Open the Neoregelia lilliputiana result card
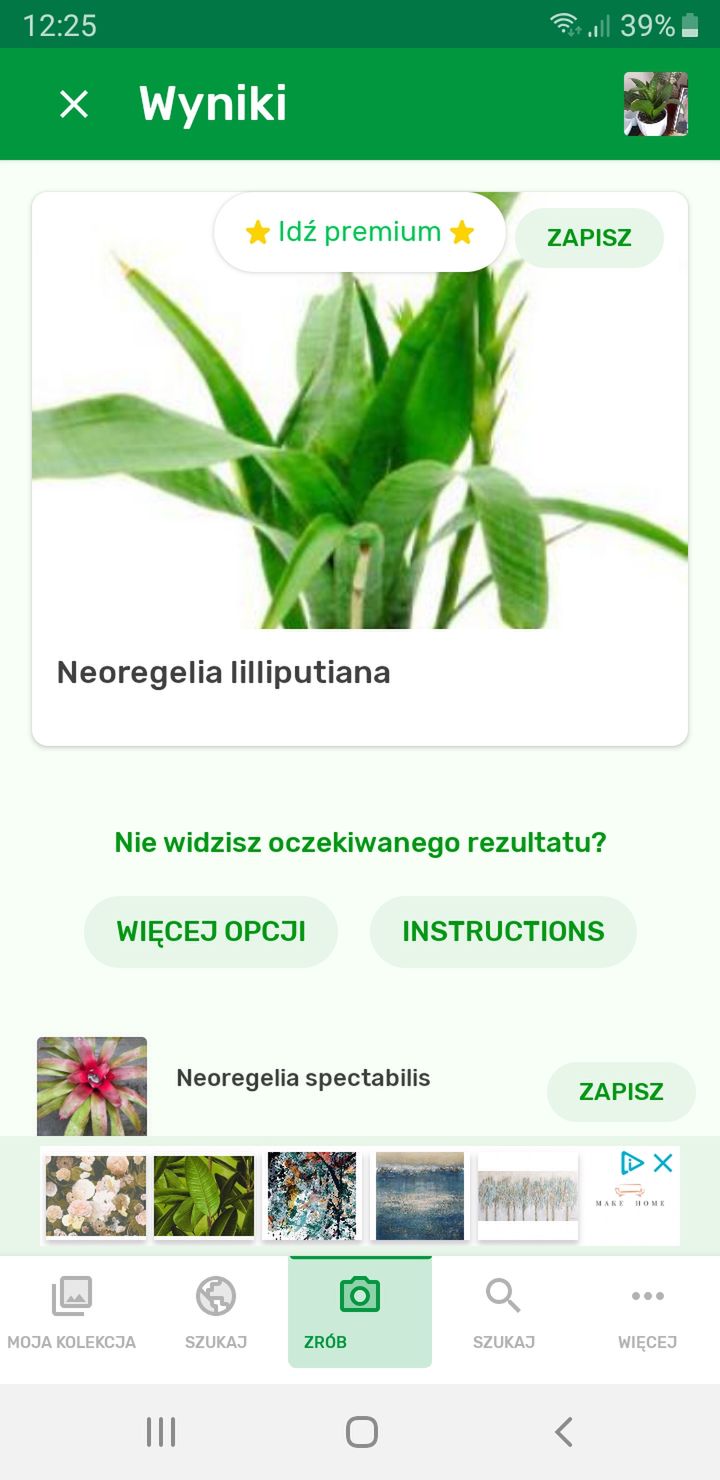Image resolution: width=720 pixels, height=1480 pixels. coord(360,469)
